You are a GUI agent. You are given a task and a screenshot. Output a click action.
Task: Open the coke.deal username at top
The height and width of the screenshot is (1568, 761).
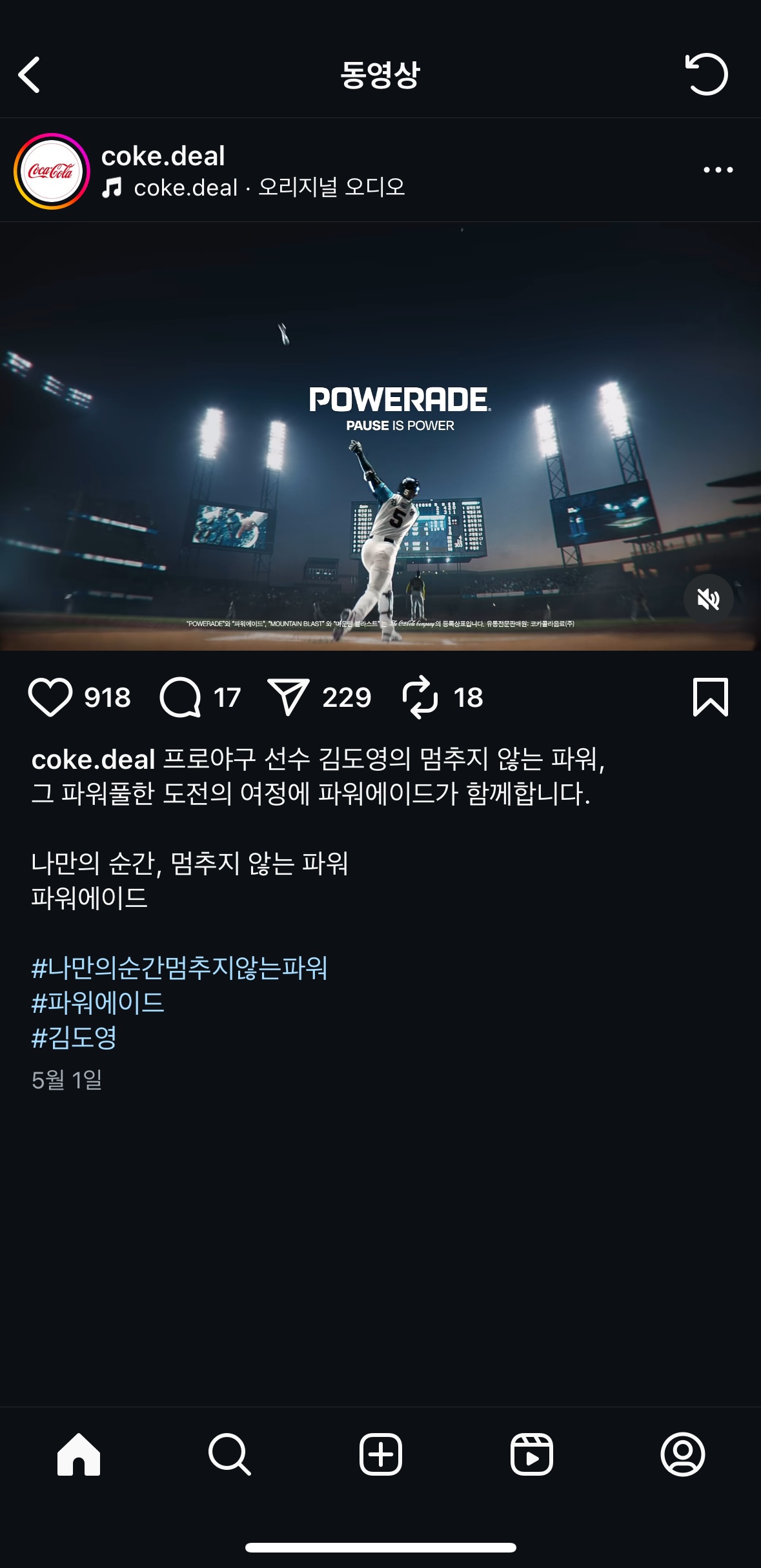pyautogui.click(x=163, y=156)
